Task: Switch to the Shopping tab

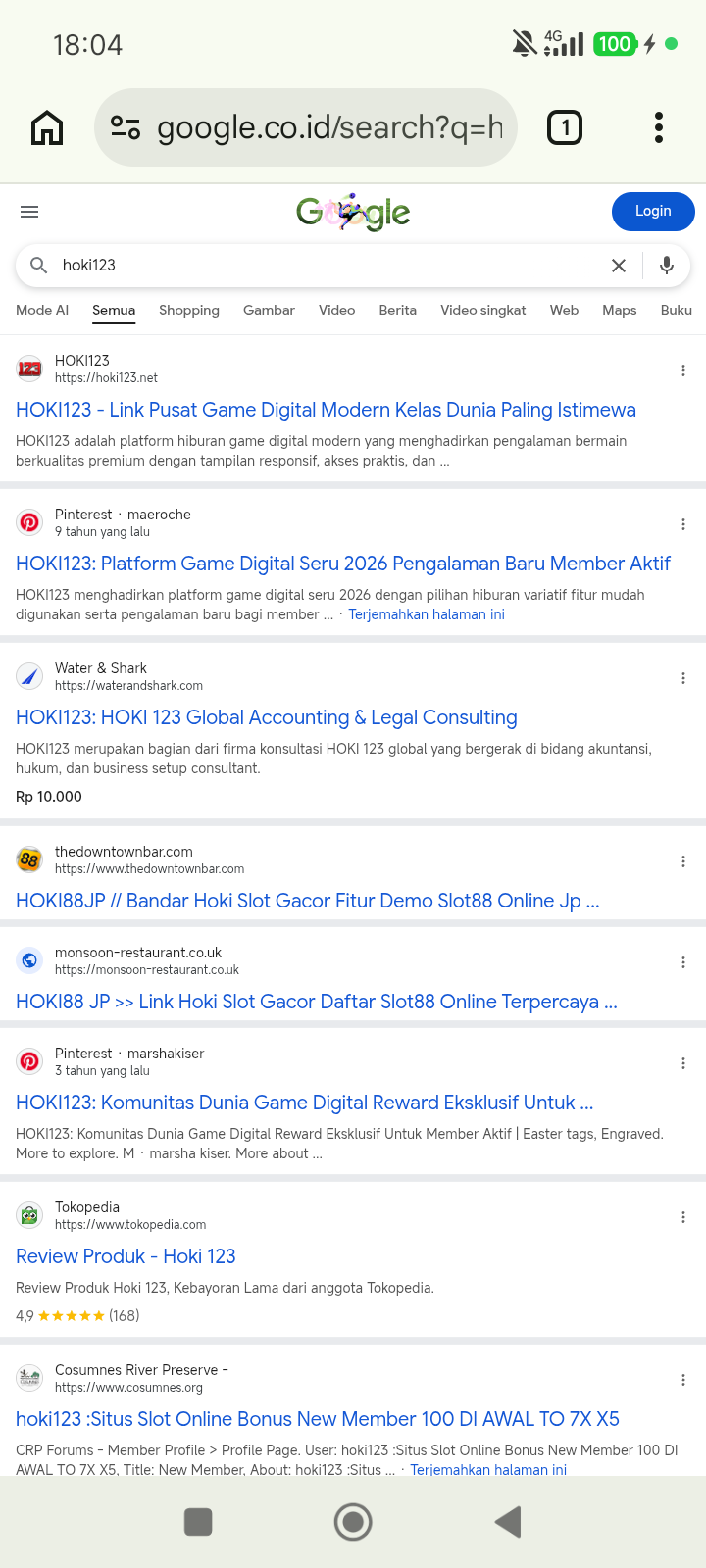Action: pyautogui.click(x=189, y=310)
